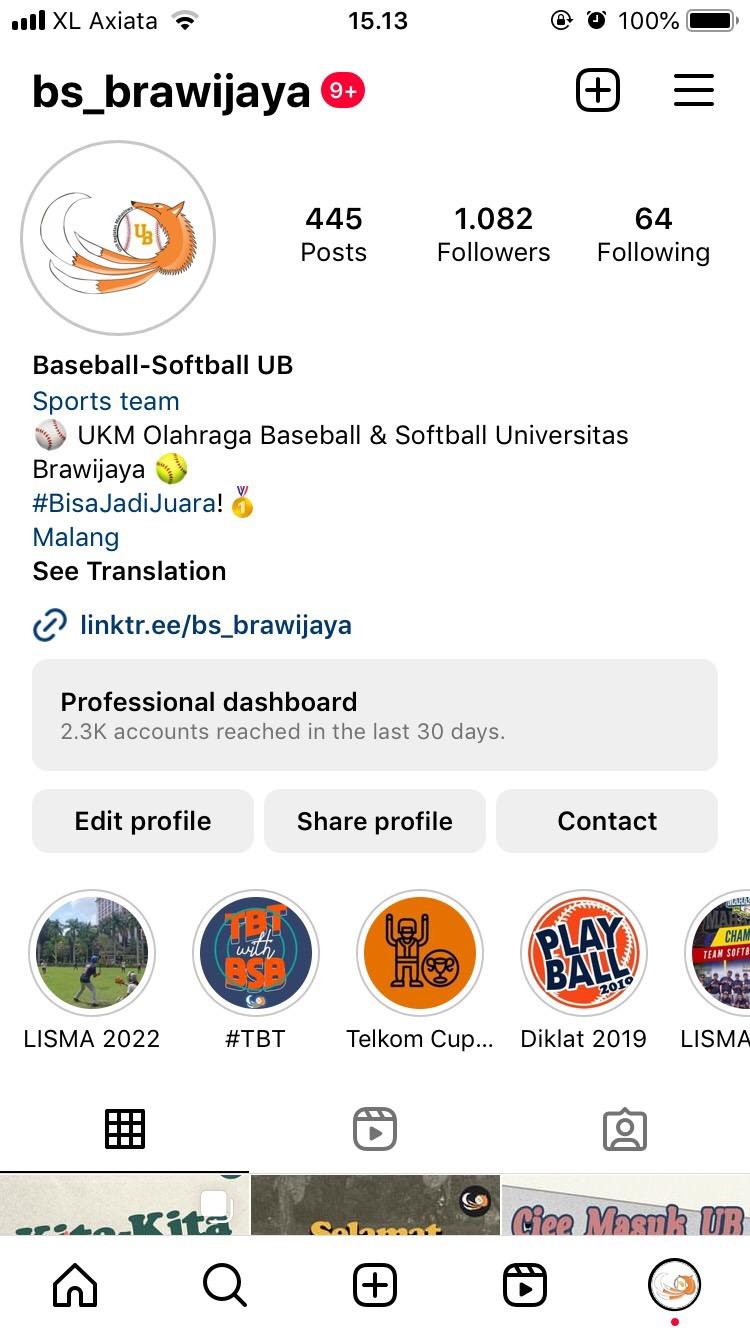750x1334 pixels.
Task: Open the Diklat 2019 story highlight
Action: (x=584, y=953)
